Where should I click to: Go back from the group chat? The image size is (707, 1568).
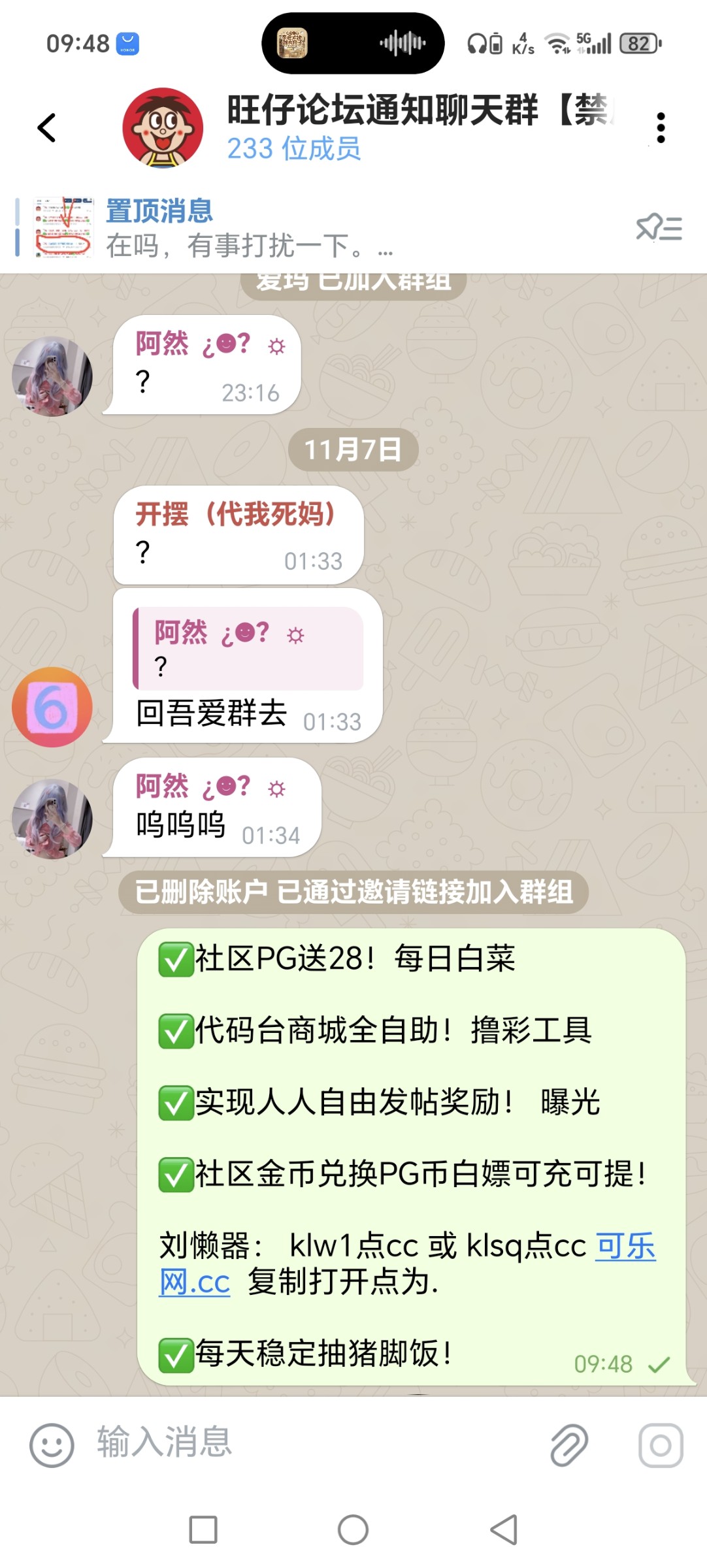[46, 127]
